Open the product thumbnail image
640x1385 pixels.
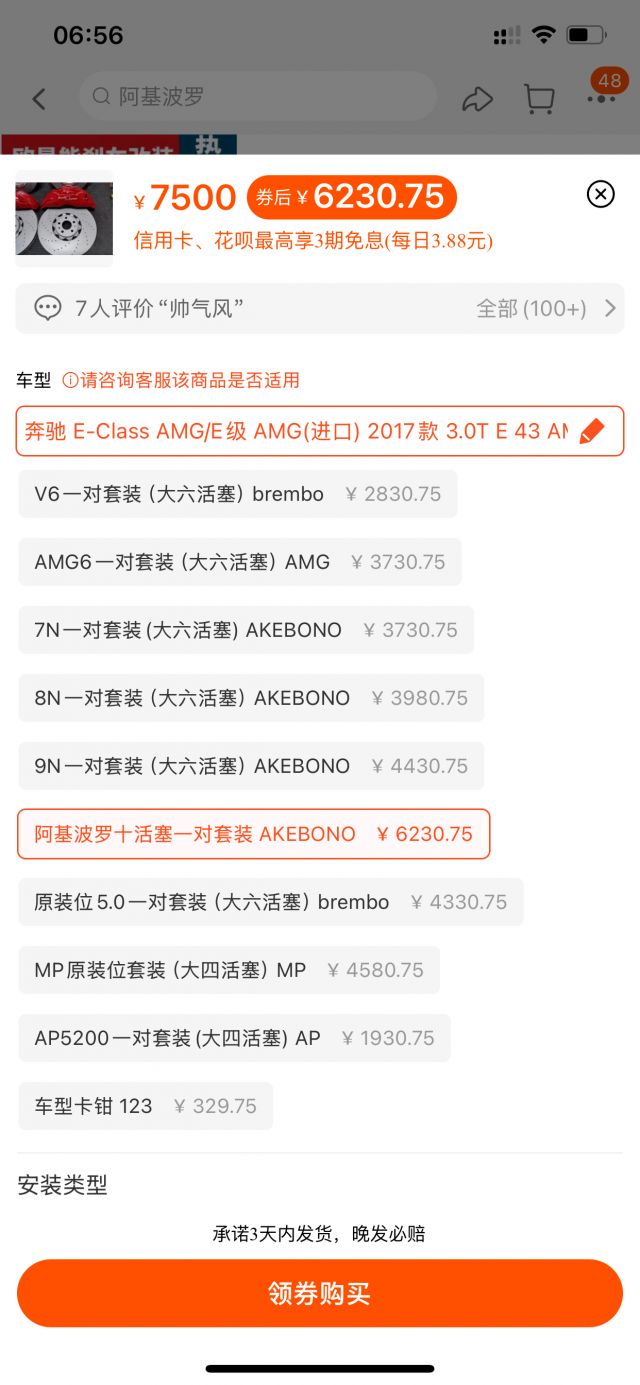(64, 218)
